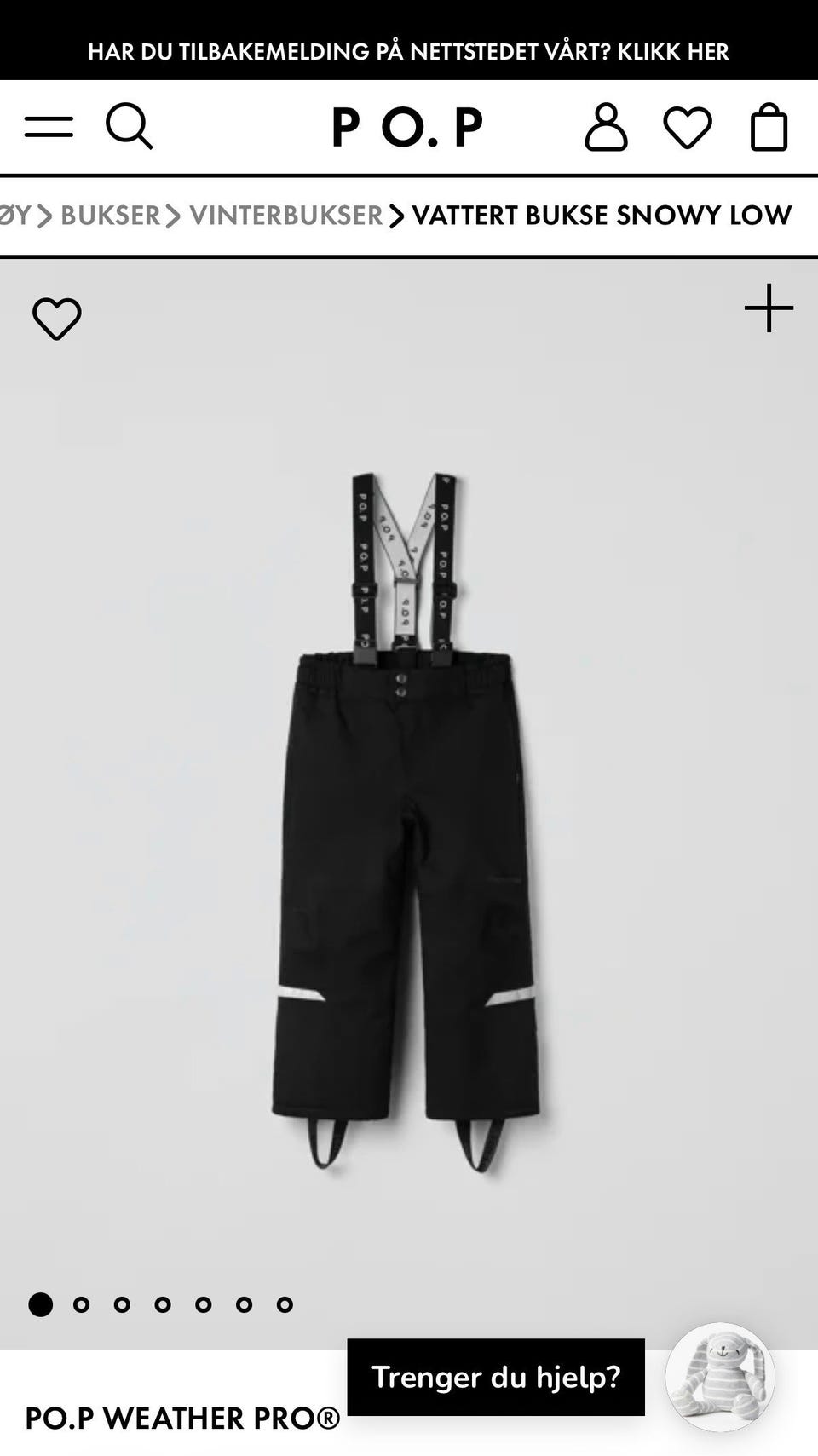This screenshot has width=818, height=1456.
Task: Open the account profile icon
Action: coord(606,128)
